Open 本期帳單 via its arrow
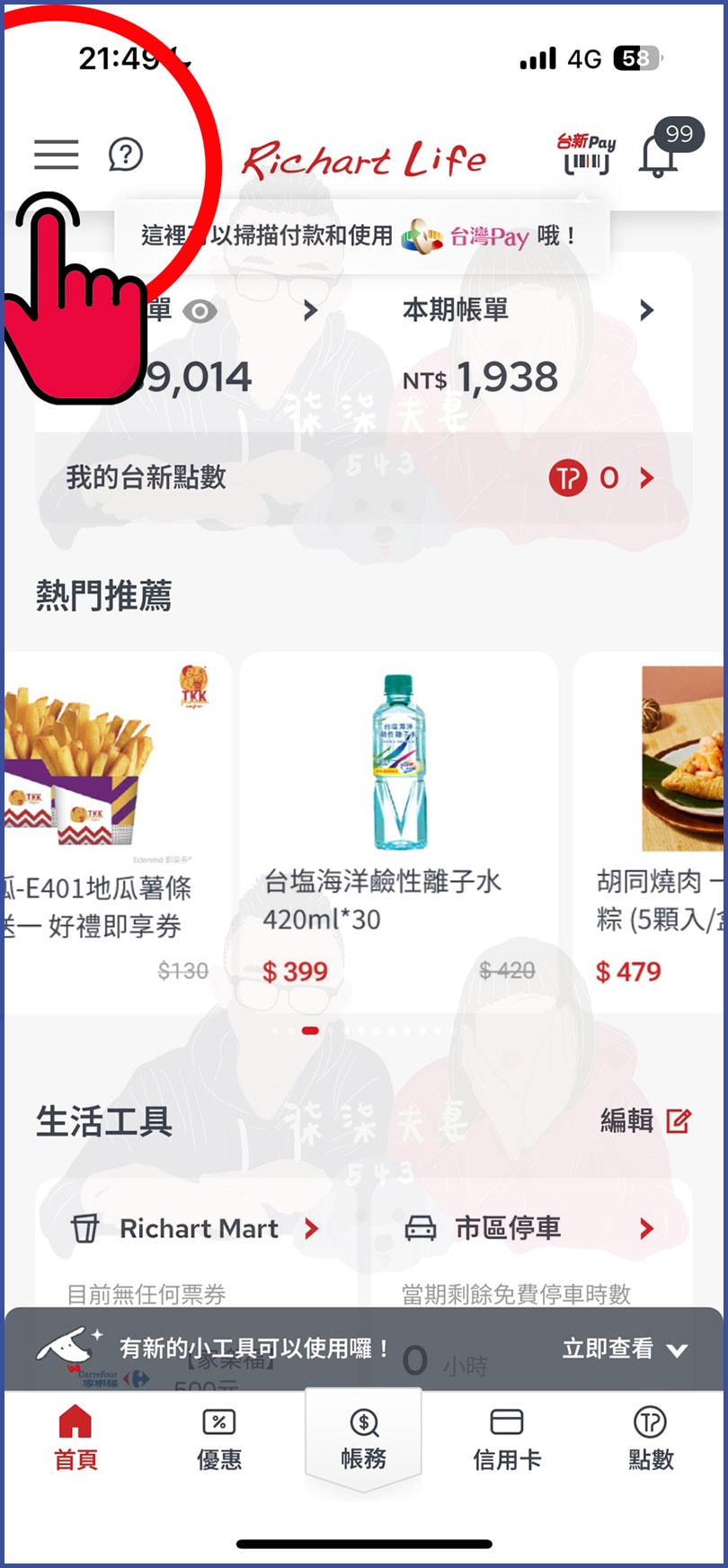This screenshot has height=1568, width=728. coord(647,311)
